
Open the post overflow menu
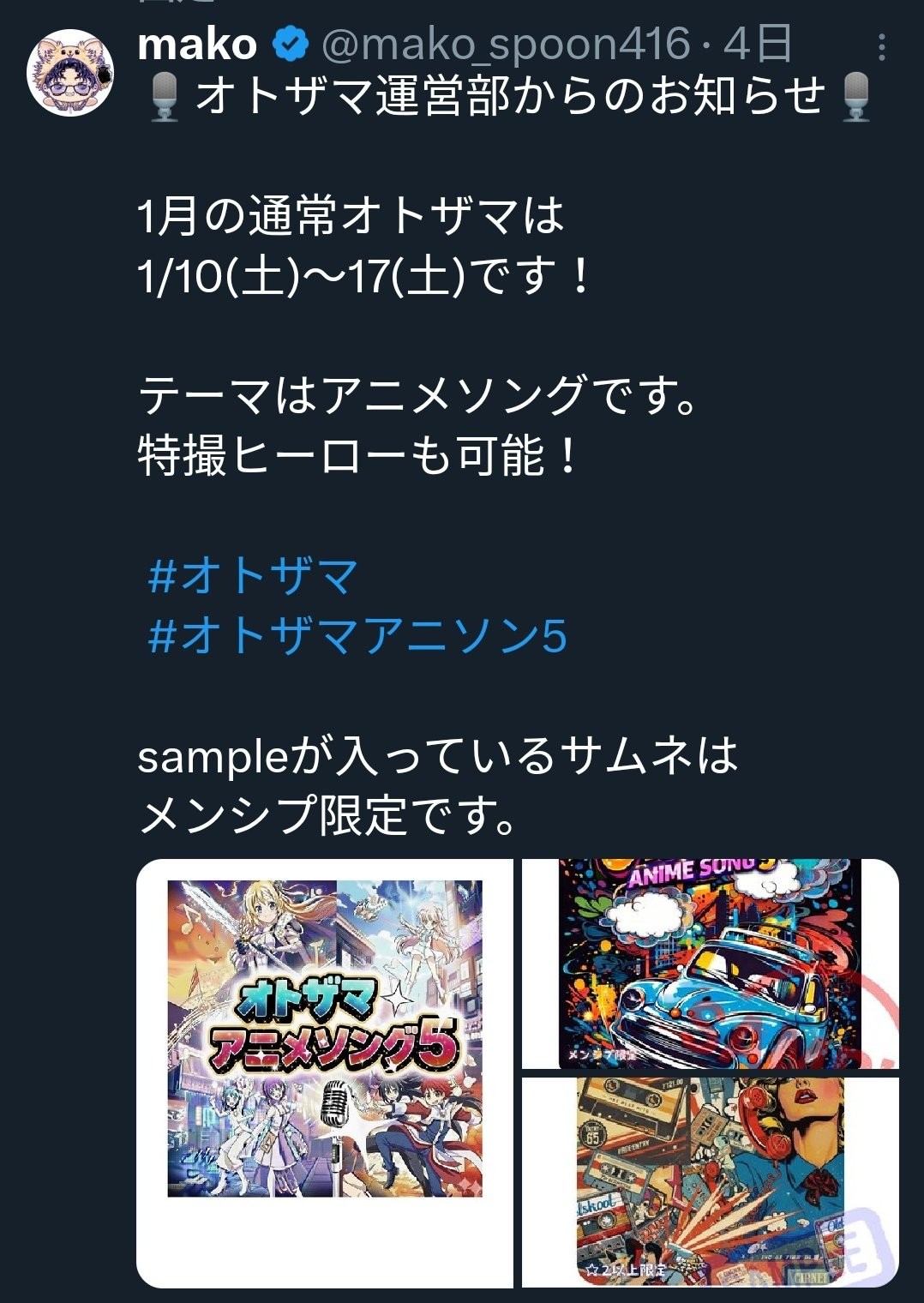[x=880, y=48]
